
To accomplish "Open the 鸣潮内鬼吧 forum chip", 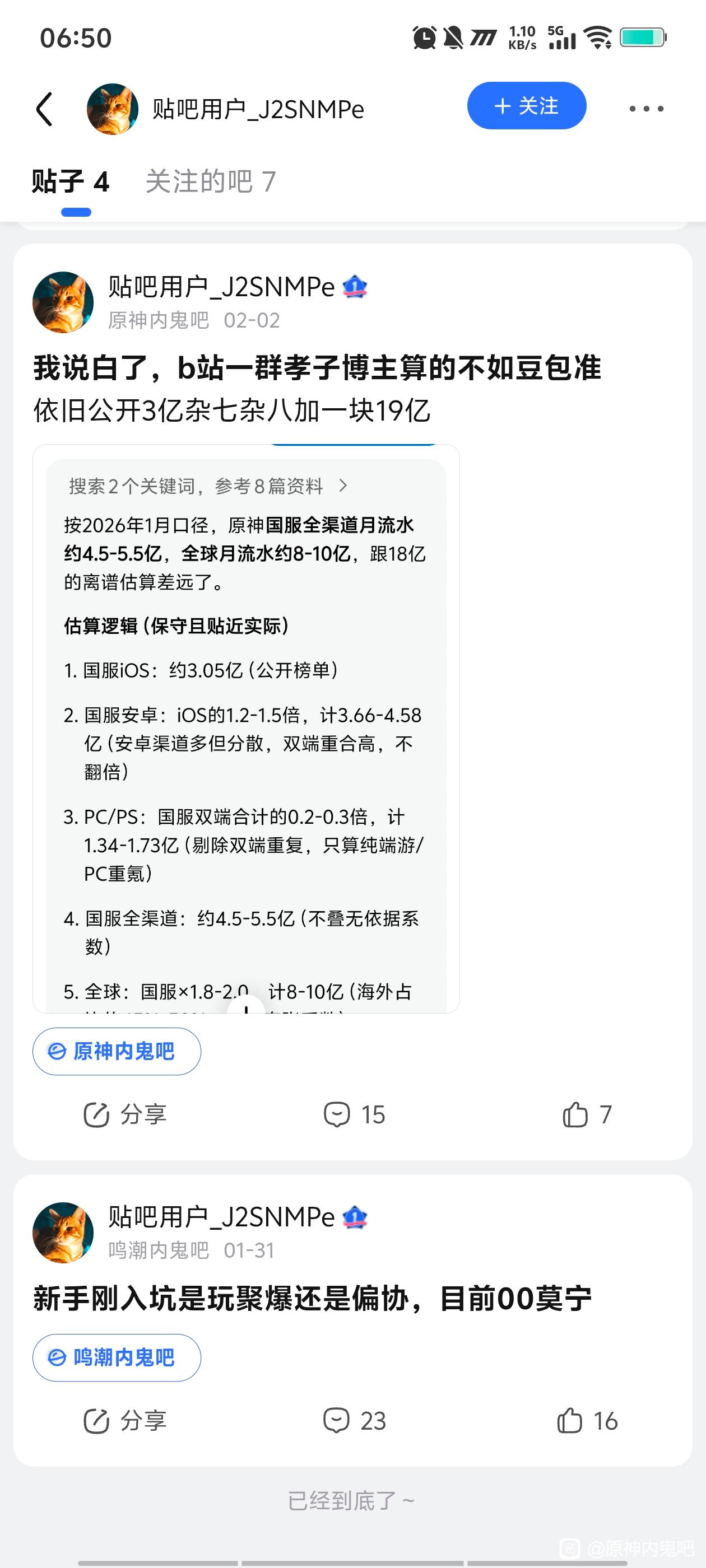I will click(x=117, y=1357).
